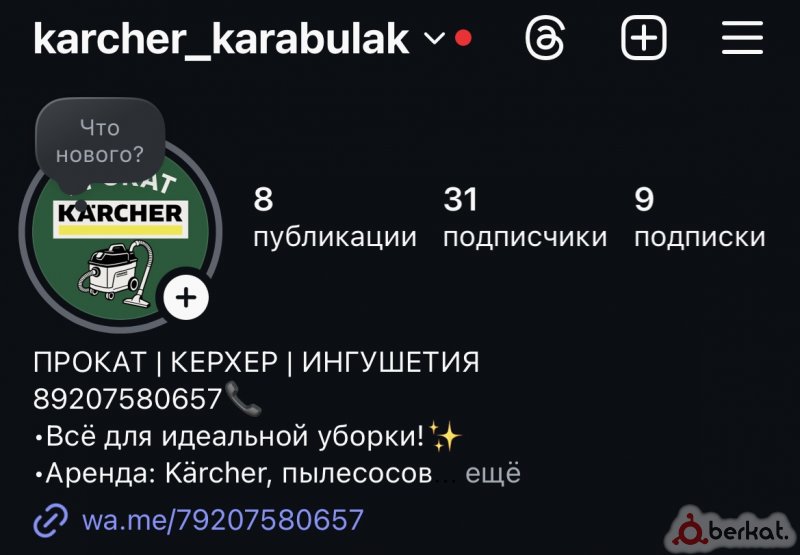Tap the 'Что нового?' note bubble
The width and height of the screenshot is (800, 555).
pos(100,141)
